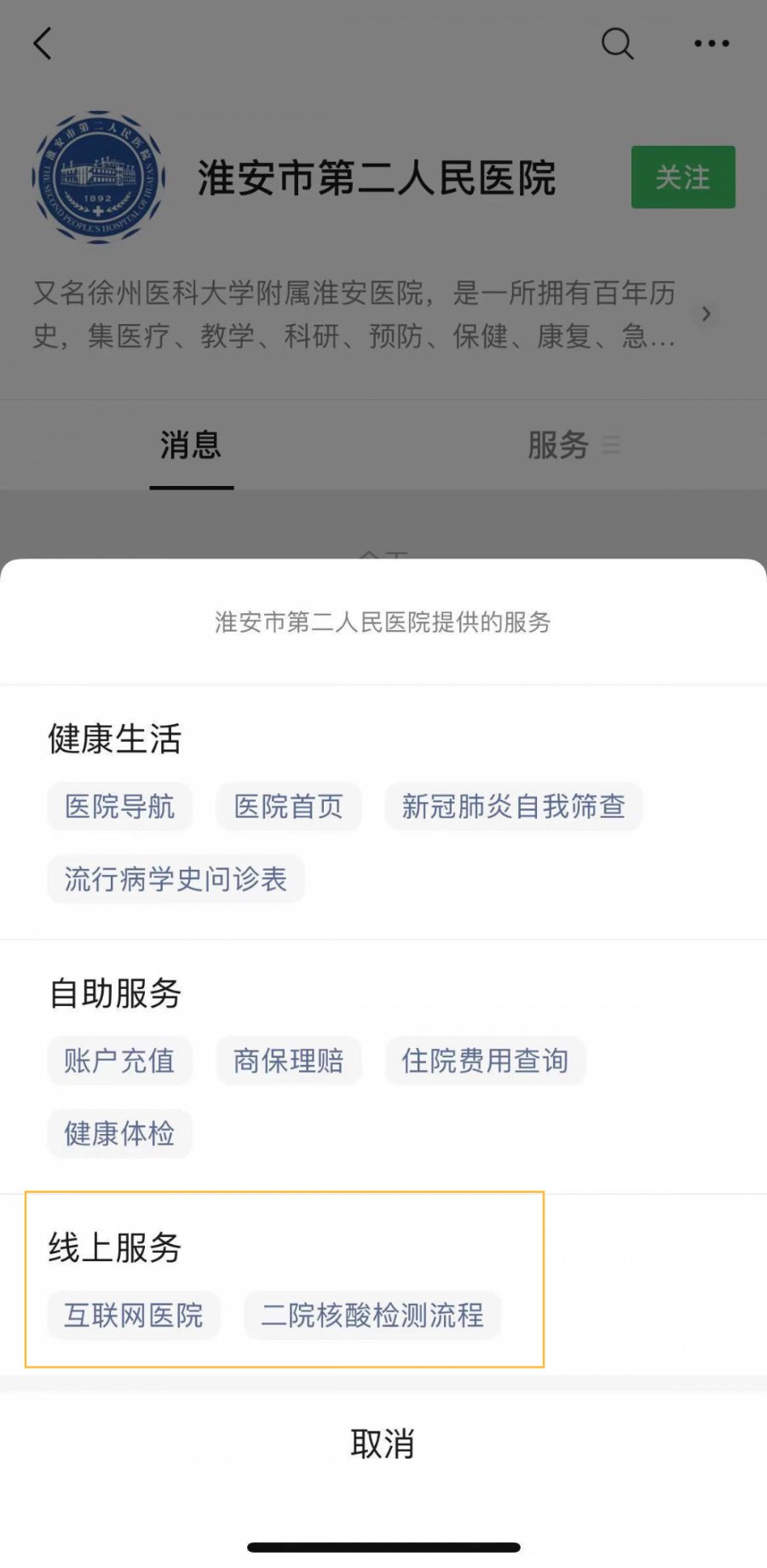Open 商保理赔 service
Viewport: 767px width, 1568px height.
point(288,1061)
